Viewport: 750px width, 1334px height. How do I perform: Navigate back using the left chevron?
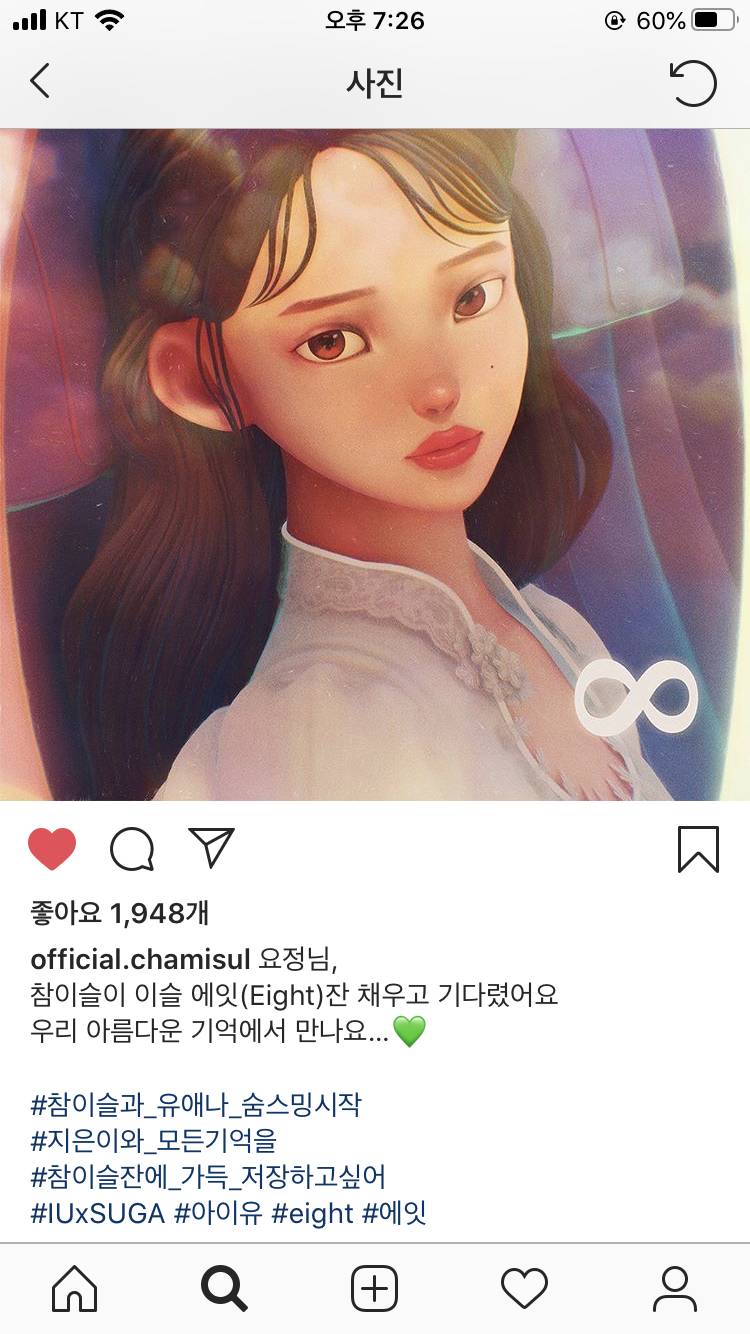[x=40, y=82]
